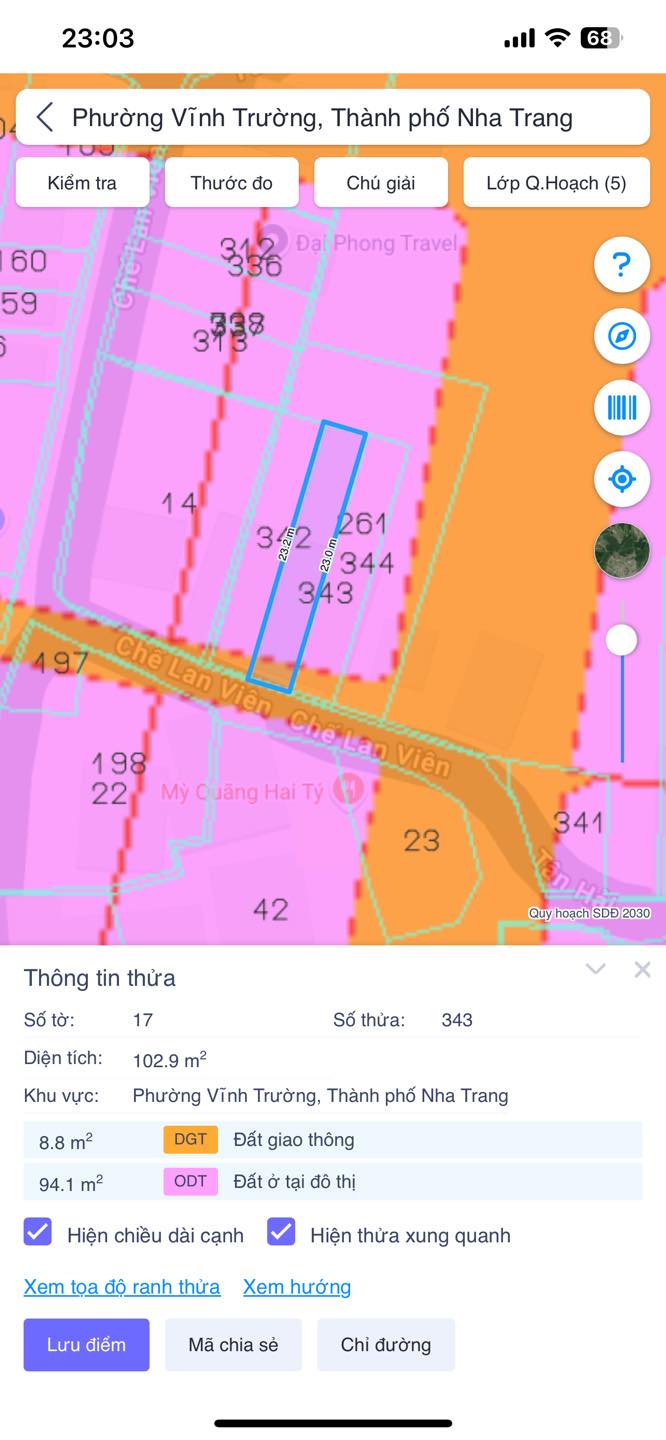Screen dimensions: 666x1440
Task: Tap the compass orientation button
Action: tap(622, 336)
